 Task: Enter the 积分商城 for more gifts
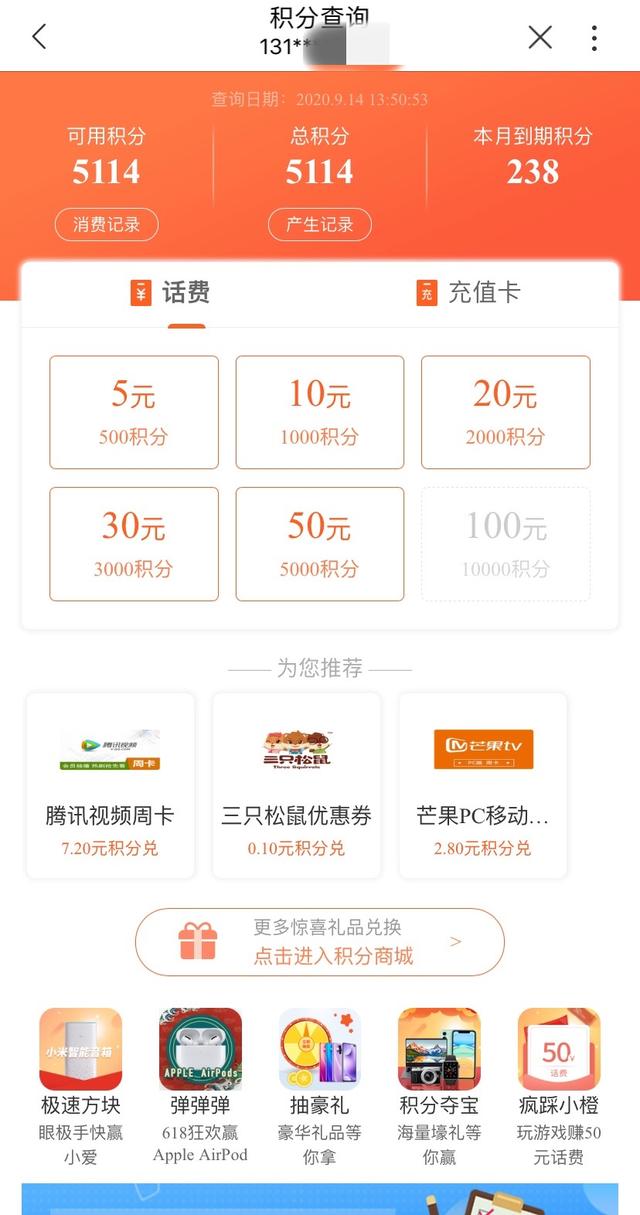(320, 942)
